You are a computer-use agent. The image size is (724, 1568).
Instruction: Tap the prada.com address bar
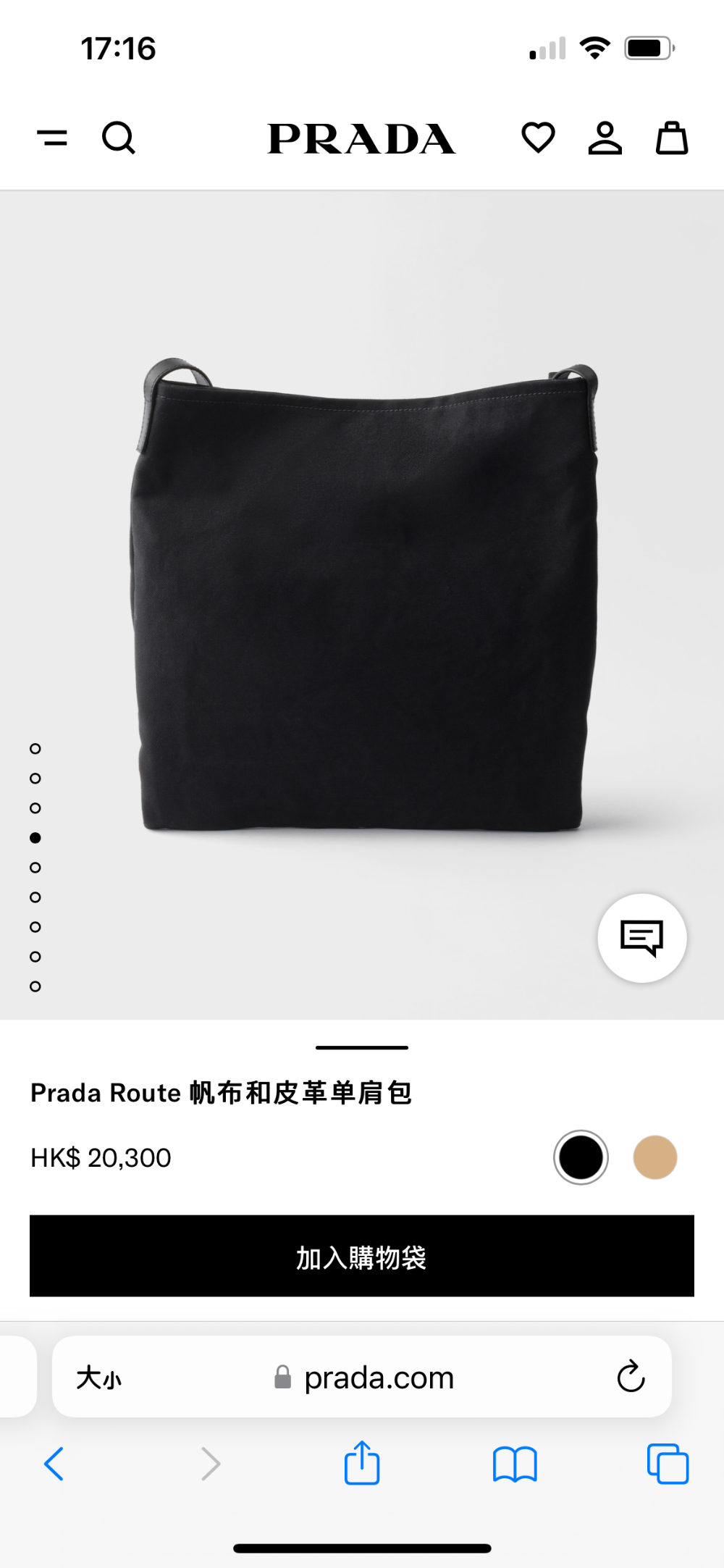point(362,1377)
